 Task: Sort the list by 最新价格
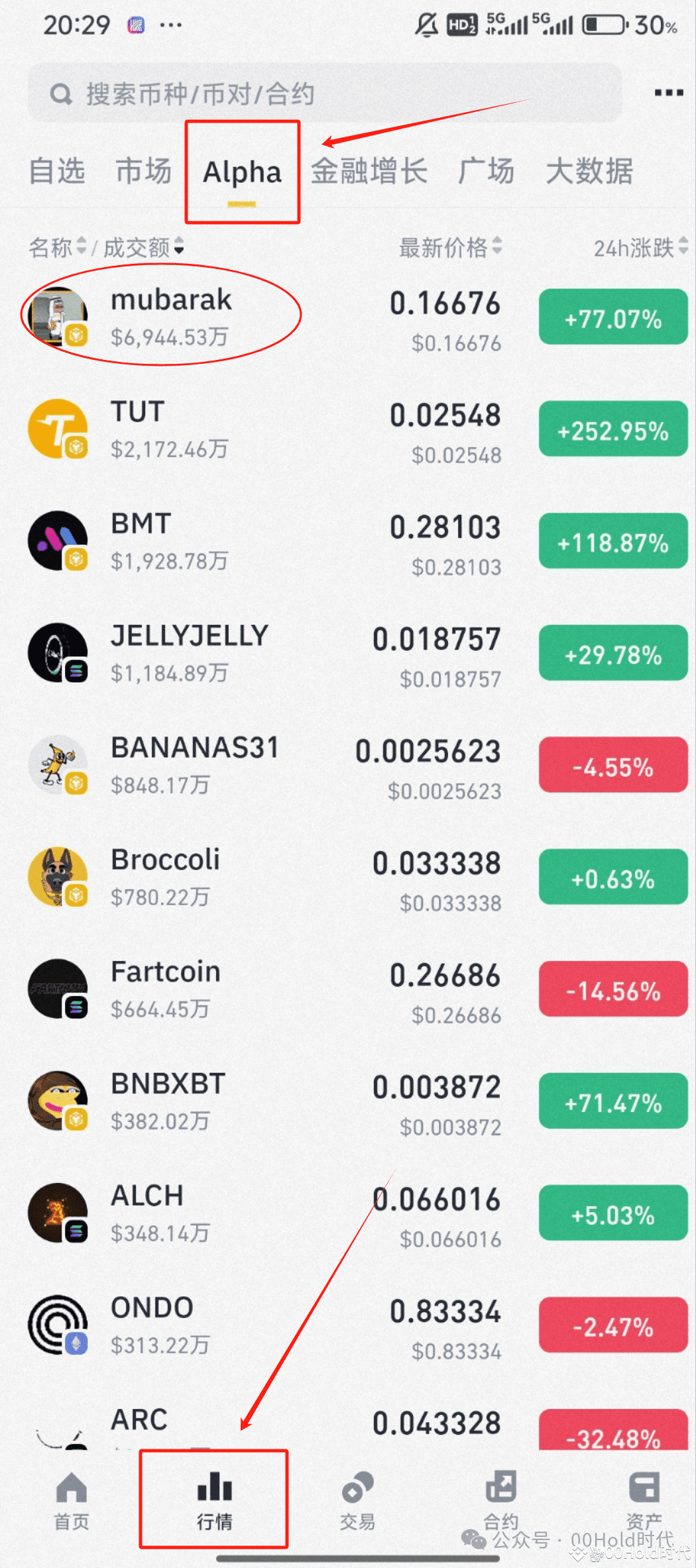450,247
